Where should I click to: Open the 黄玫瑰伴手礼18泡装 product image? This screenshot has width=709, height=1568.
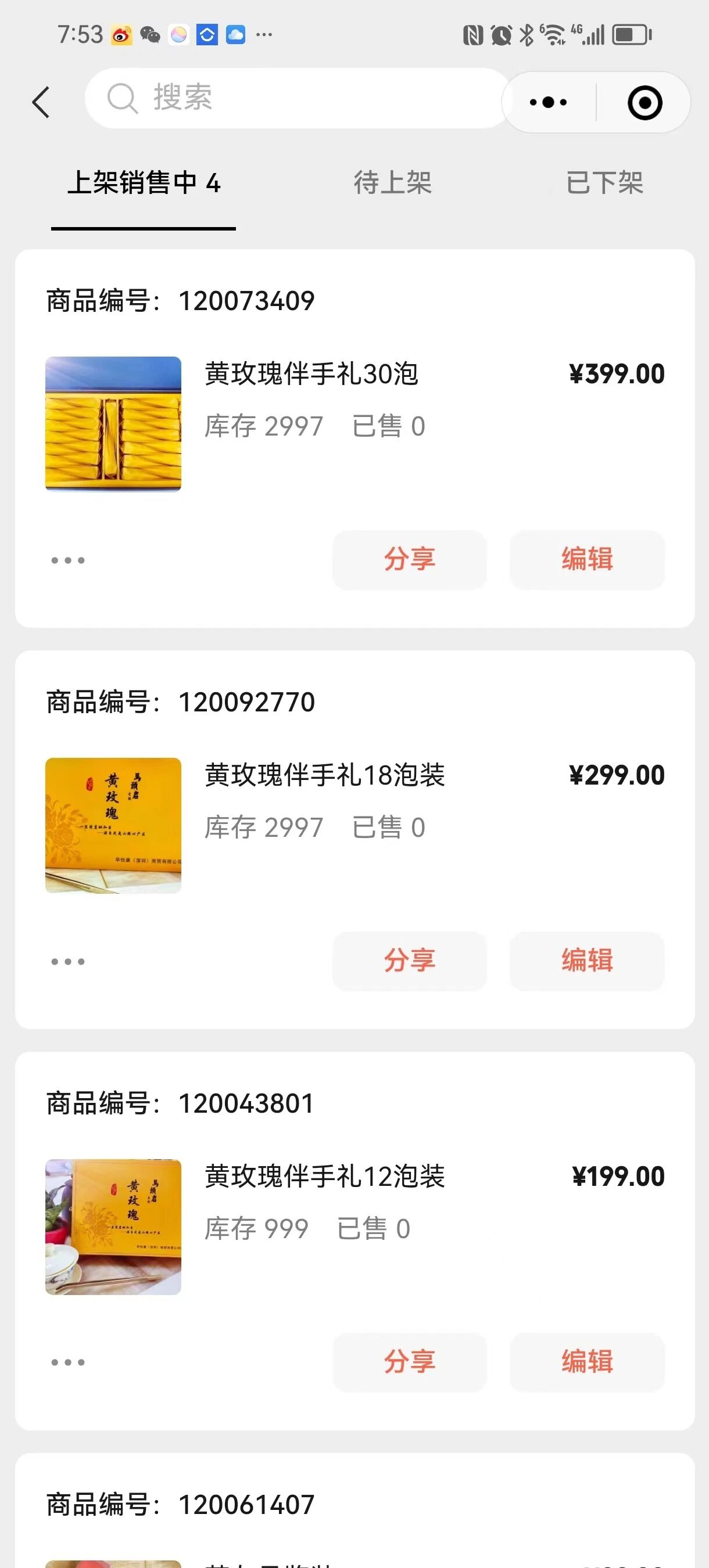point(113,825)
